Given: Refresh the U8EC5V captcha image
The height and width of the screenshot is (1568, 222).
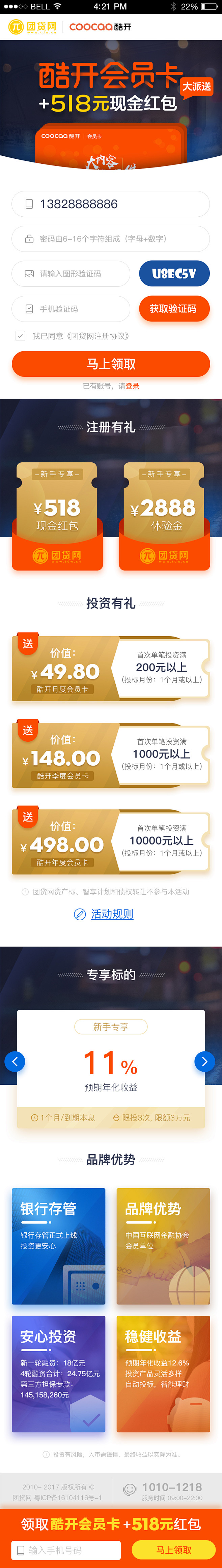Looking at the screenshot, I should [x=174, y=274].
